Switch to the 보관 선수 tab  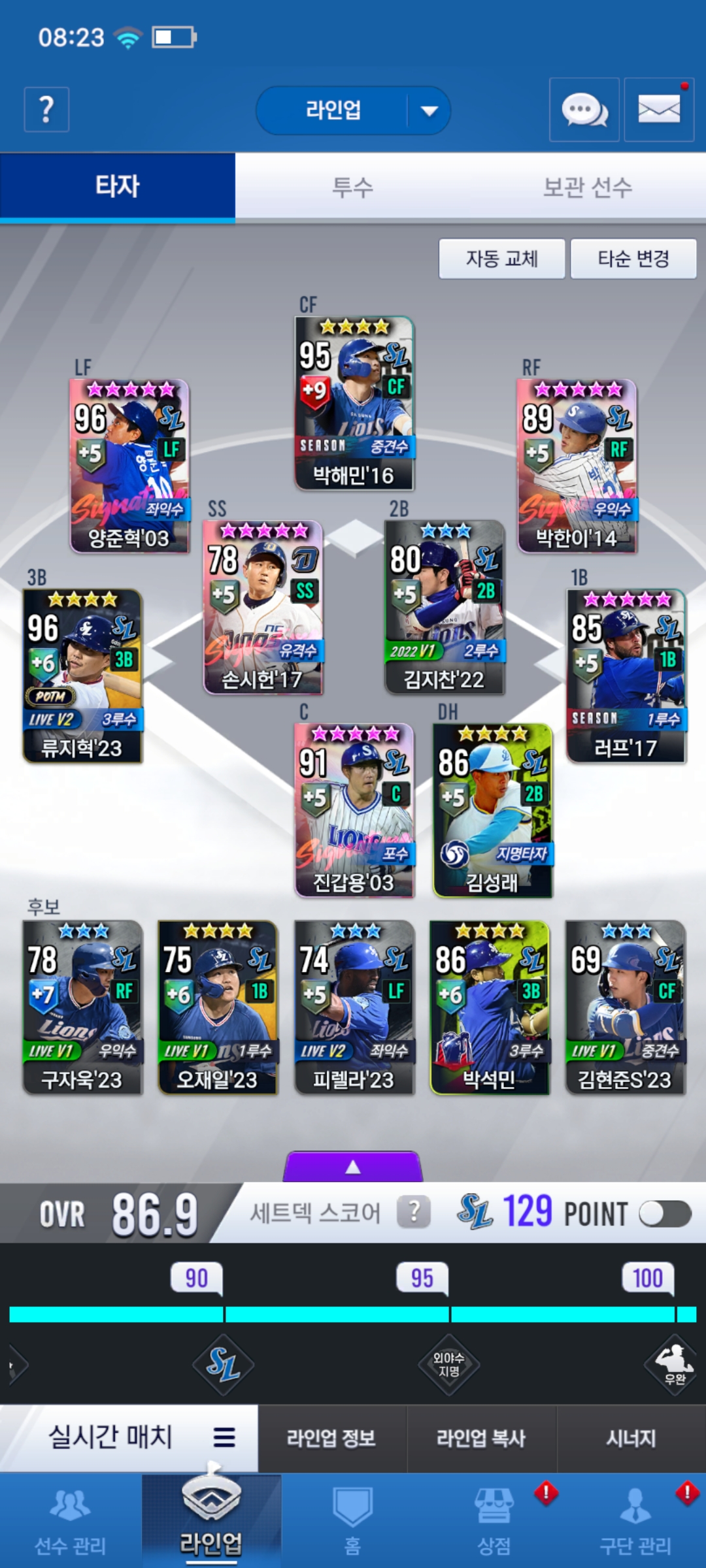[588, 187]
